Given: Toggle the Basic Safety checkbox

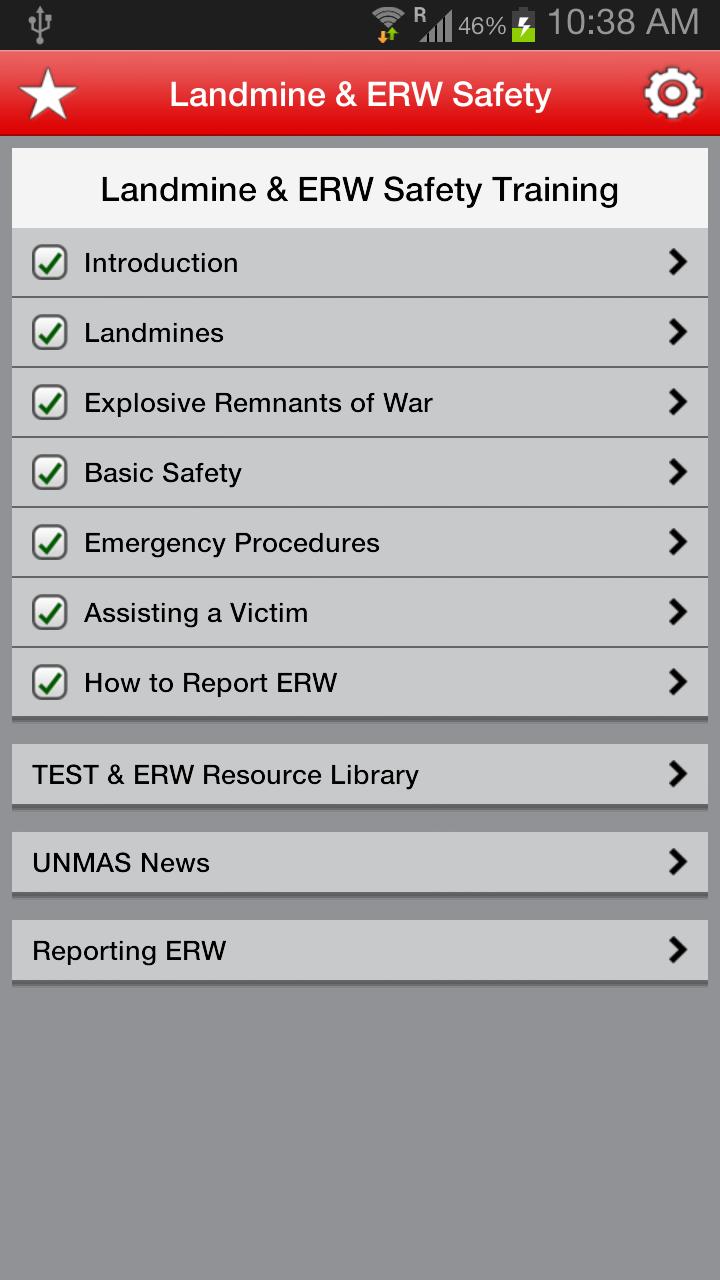Looking at the screenshot, I should coord(49,472).
